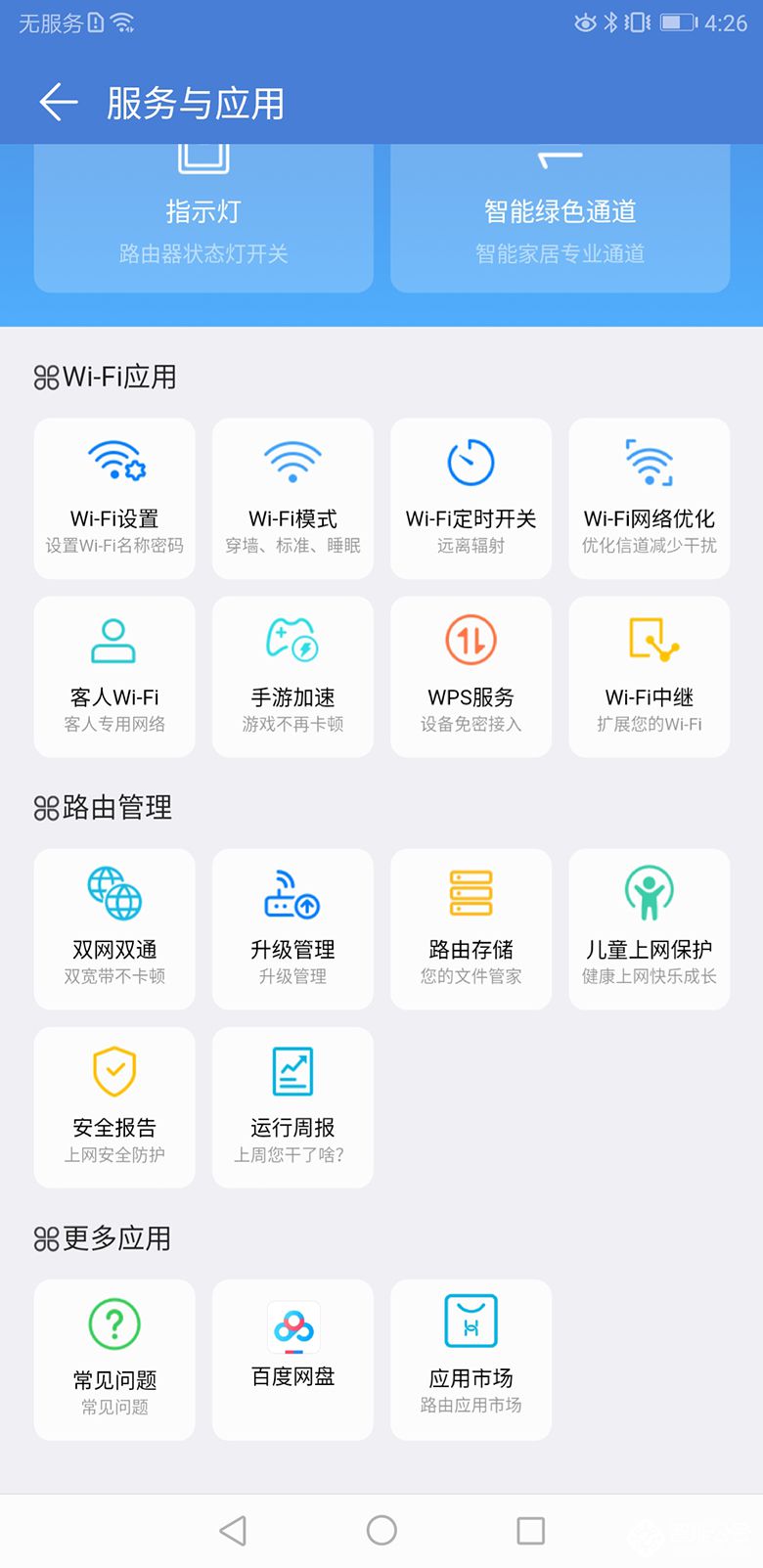763x1568 pixels.
Task: Open 客人Wi-Fi guest network
Action: click(x=113, y=676)
